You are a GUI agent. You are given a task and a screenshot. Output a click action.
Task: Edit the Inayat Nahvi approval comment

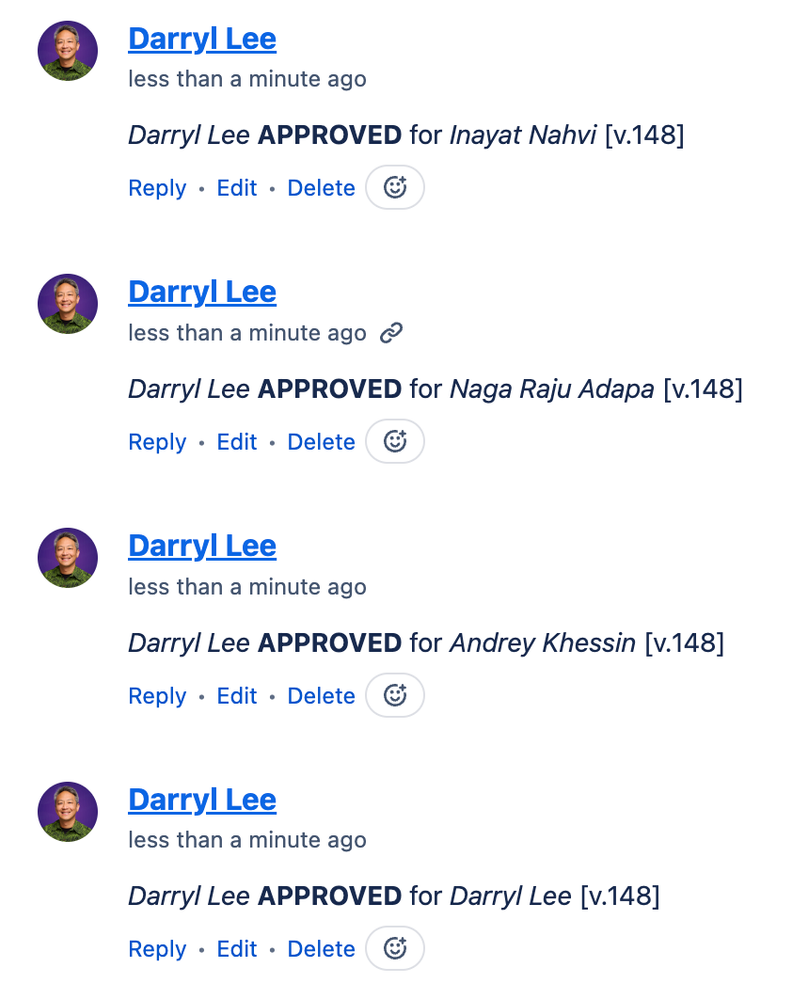point(237,188)
